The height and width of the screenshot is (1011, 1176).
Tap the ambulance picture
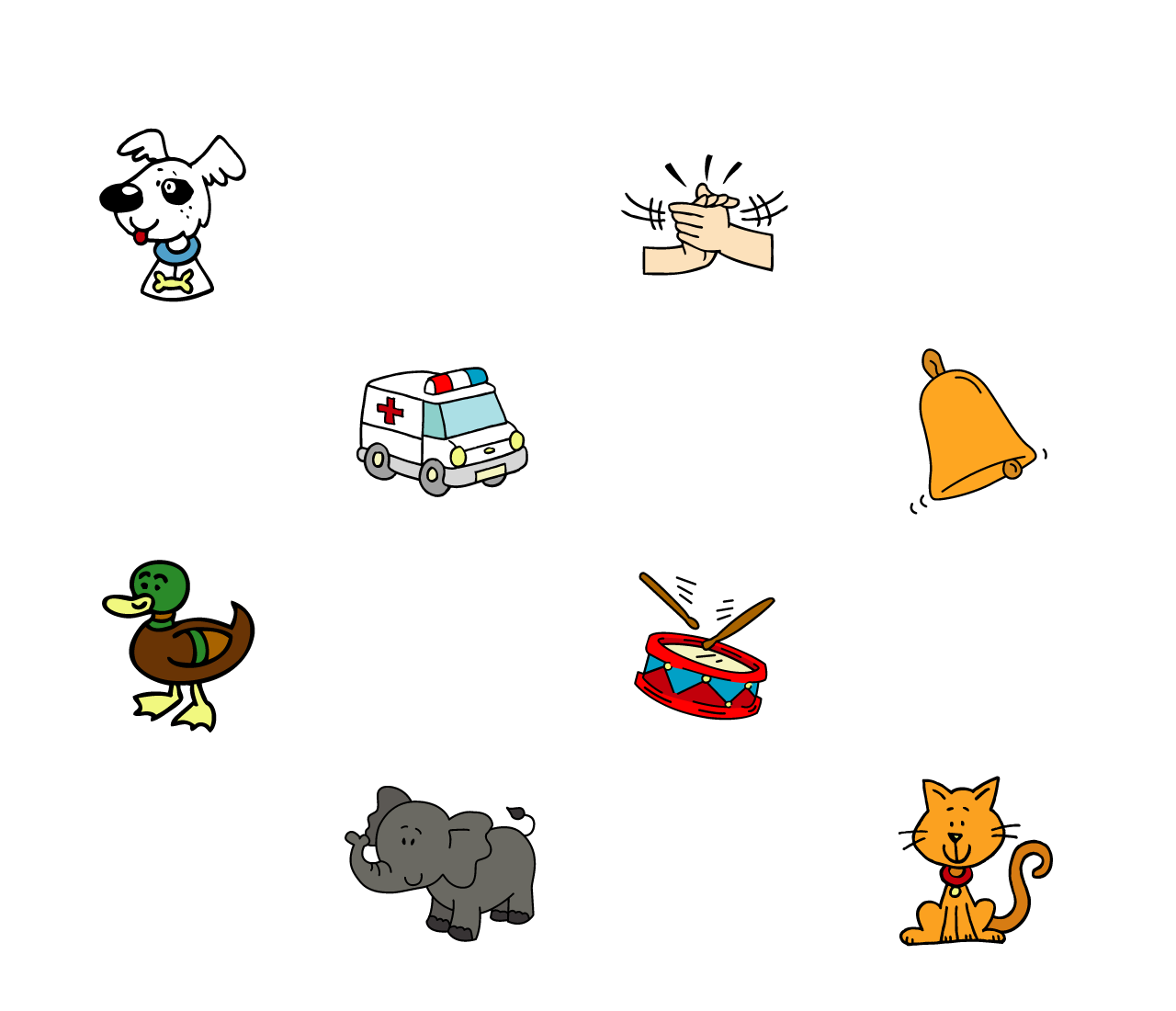pyautogui.click(x=441, y=430)
